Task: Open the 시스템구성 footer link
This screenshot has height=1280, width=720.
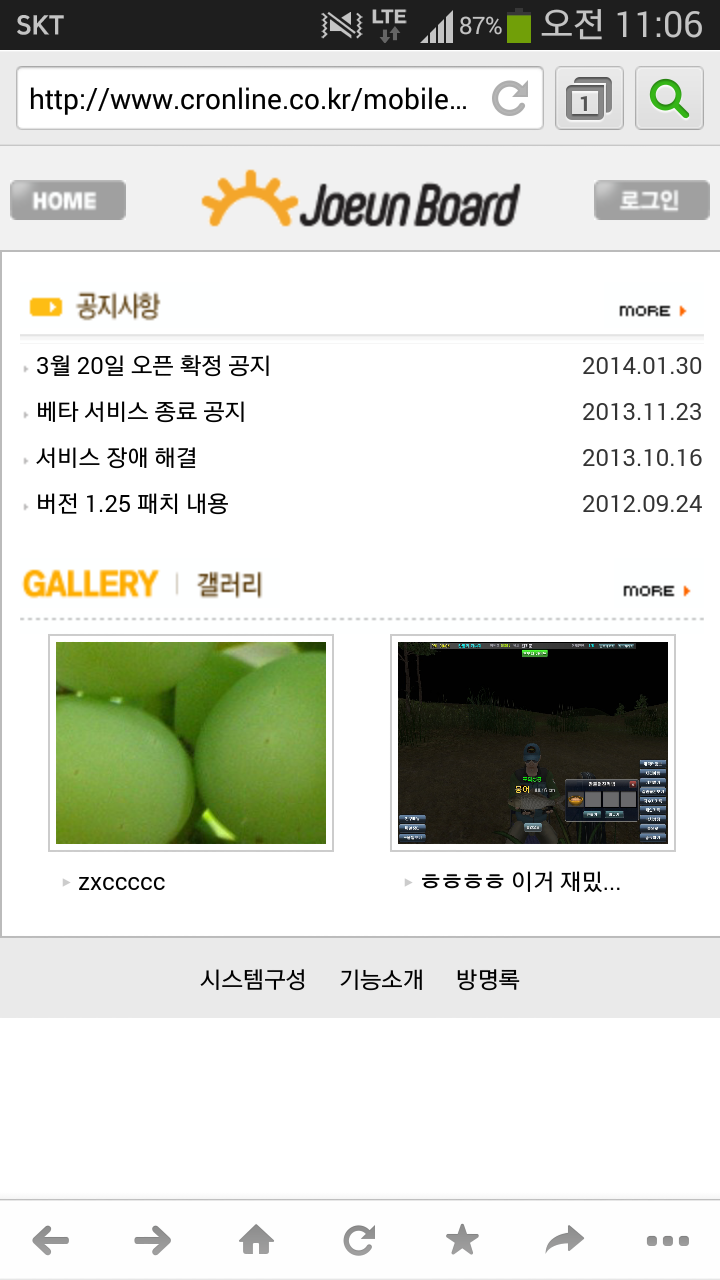Action: (x=253, y=979)
